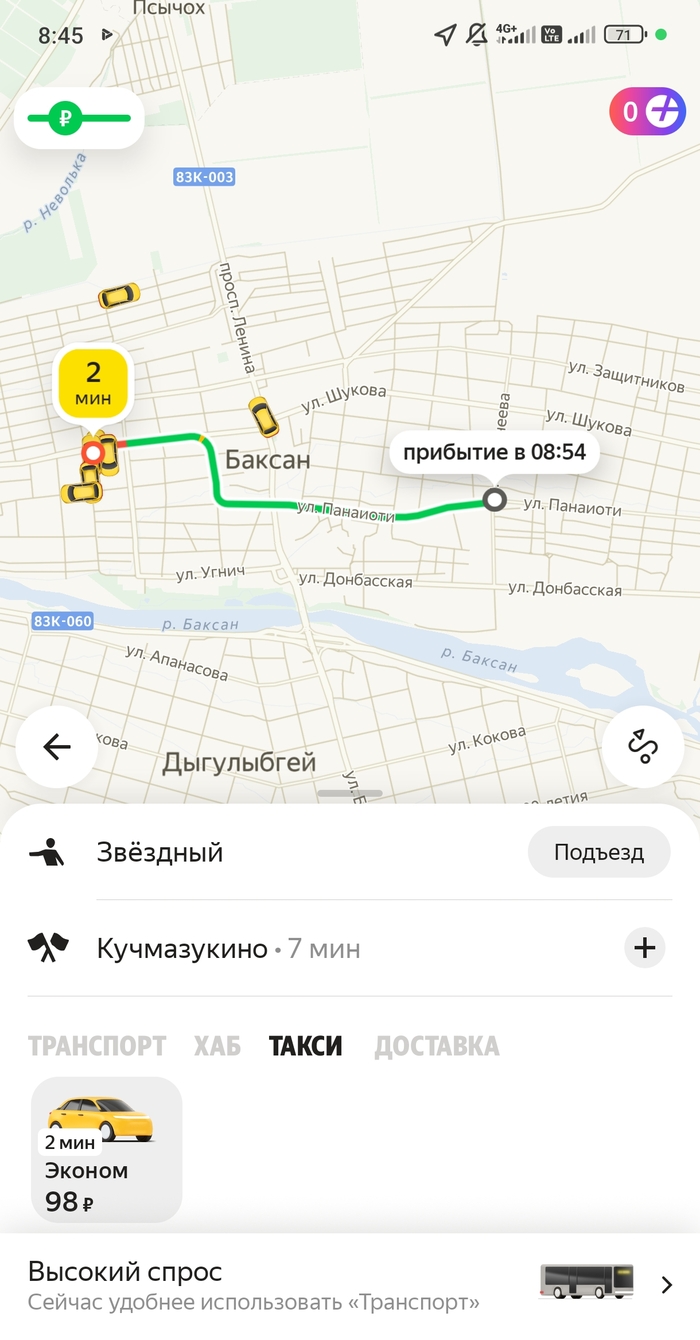Switch to the Транспорт tab
Screen dimensions: 700x1340
tap(97, 1046)
